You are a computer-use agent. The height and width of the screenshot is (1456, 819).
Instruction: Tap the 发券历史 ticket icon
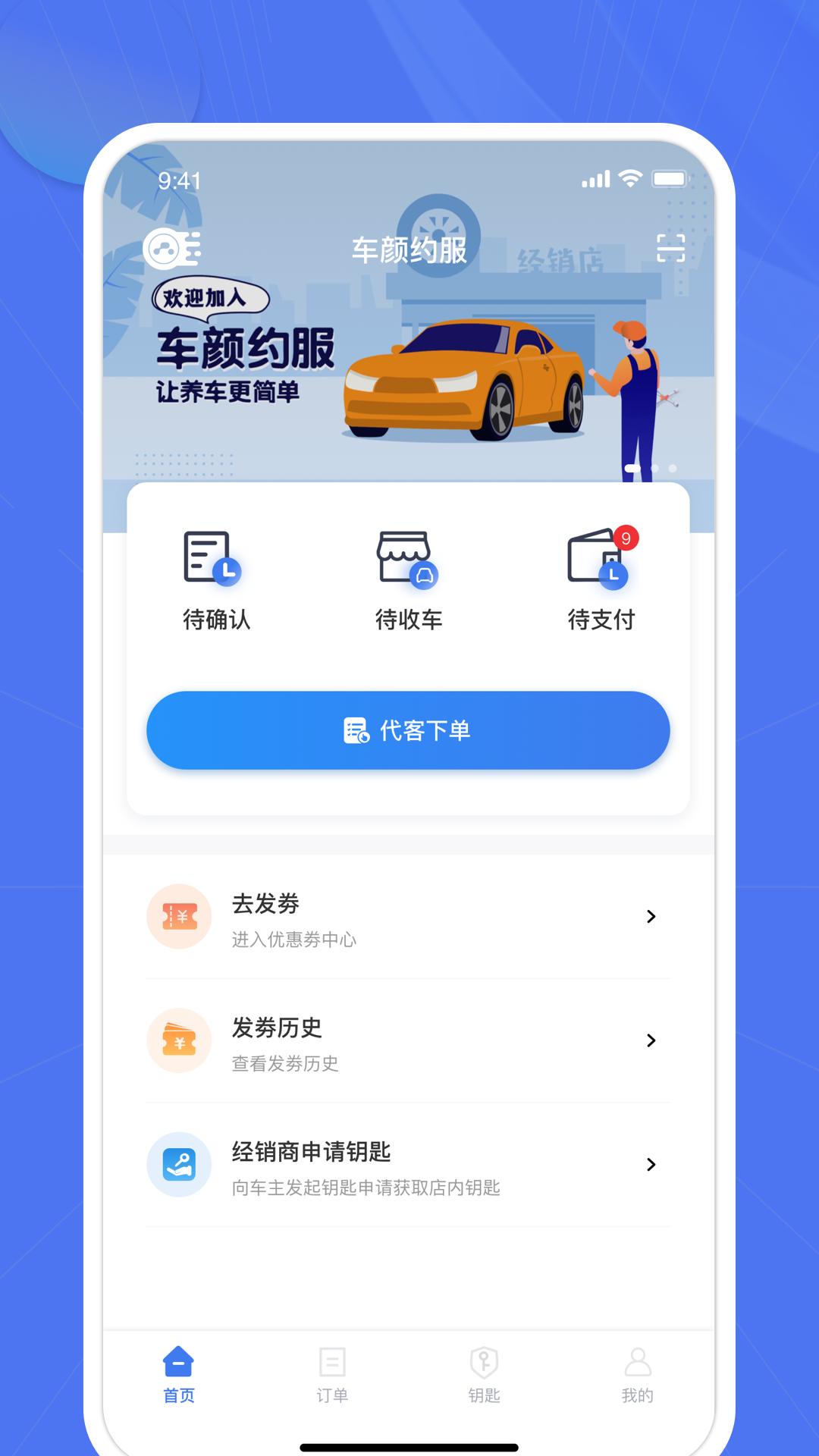(179, 1040)
